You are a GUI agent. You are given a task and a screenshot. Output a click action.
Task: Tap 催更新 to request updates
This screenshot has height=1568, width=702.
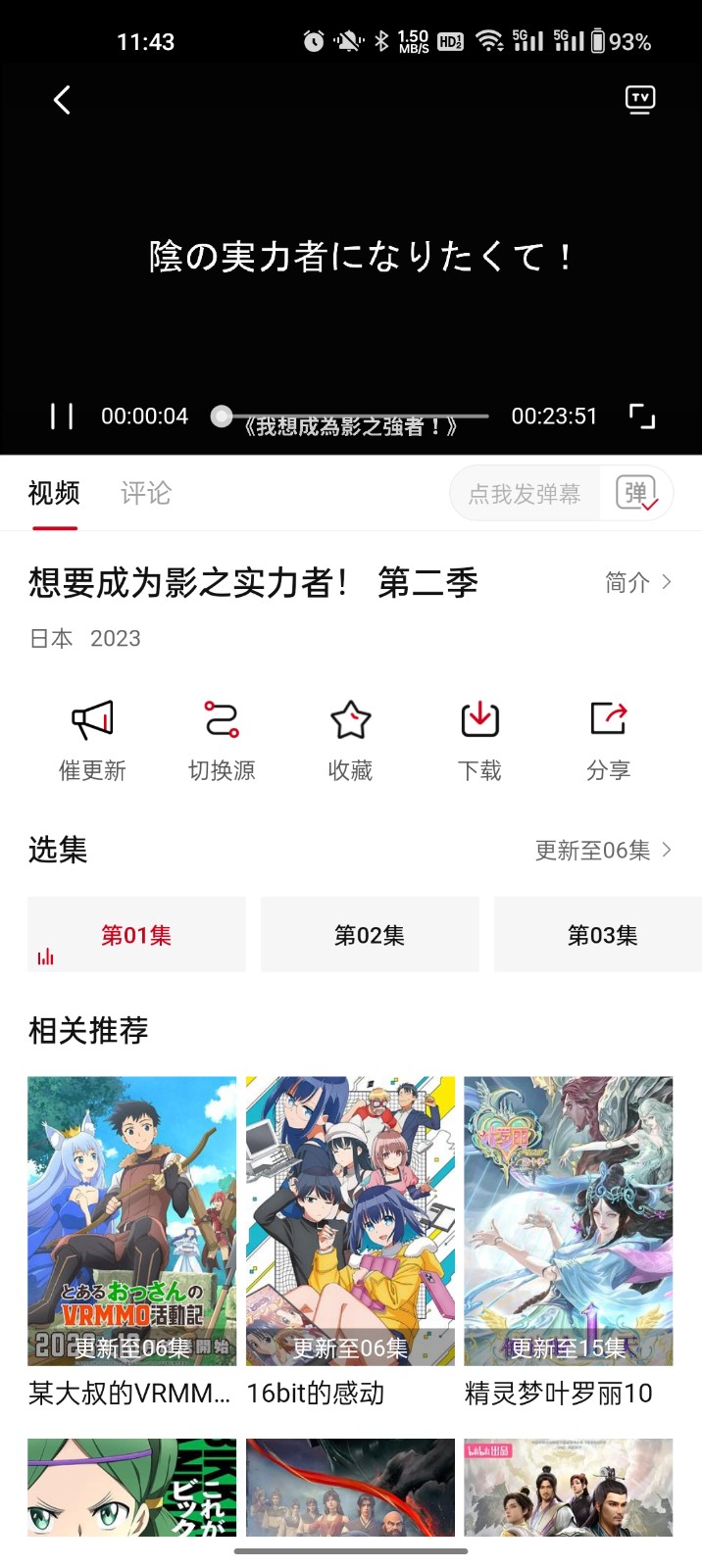point(93,741)
